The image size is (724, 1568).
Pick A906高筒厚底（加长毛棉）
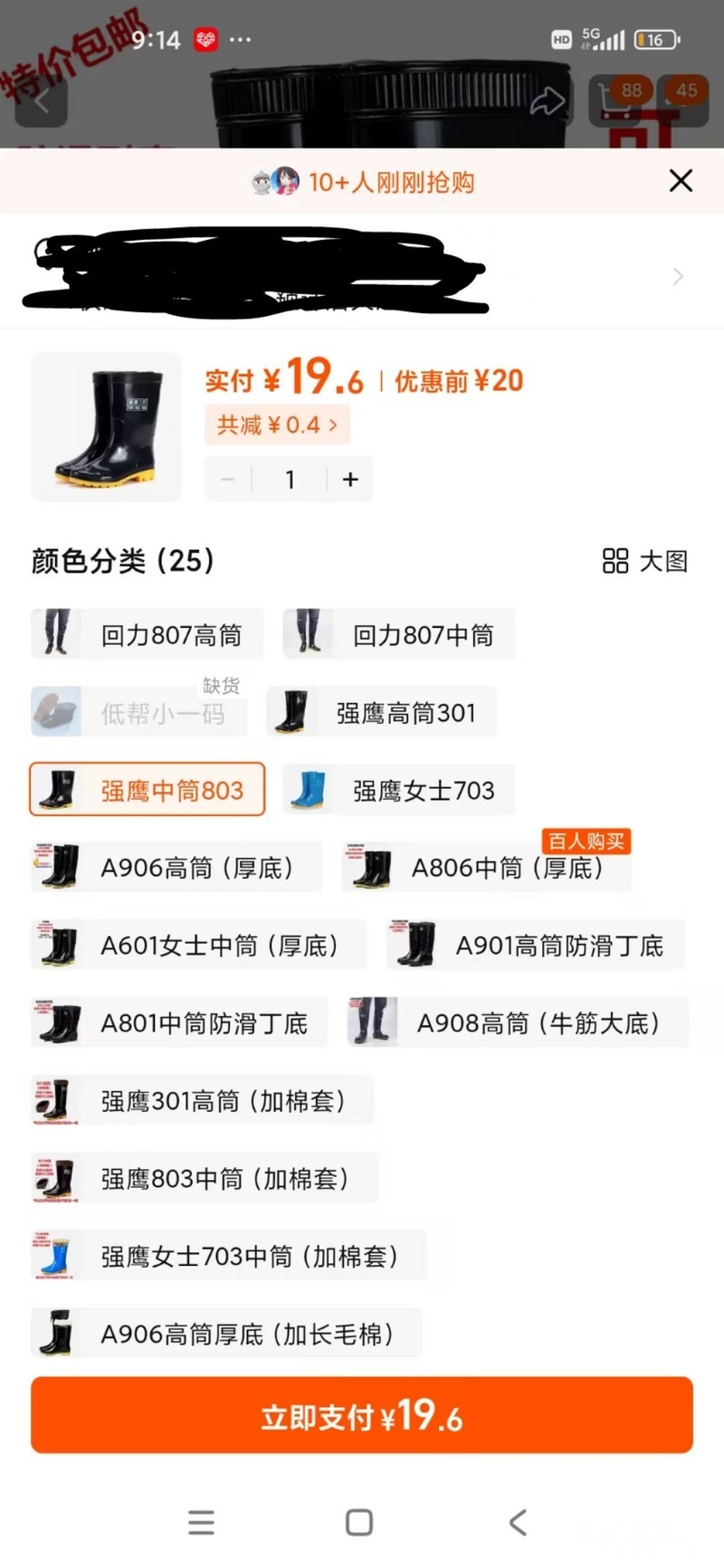click(x=226, y=1335)
